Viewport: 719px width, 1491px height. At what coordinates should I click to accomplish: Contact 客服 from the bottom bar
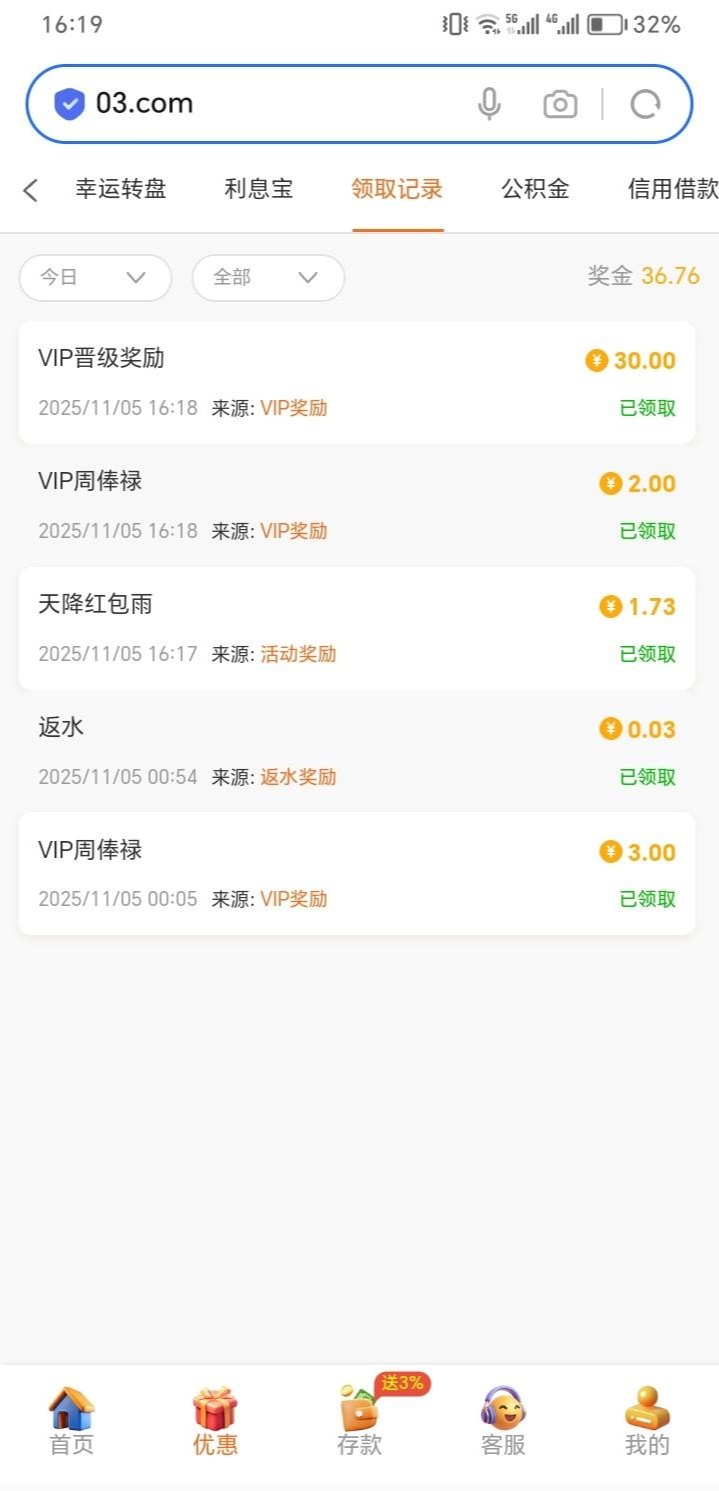click(503, 1421)
